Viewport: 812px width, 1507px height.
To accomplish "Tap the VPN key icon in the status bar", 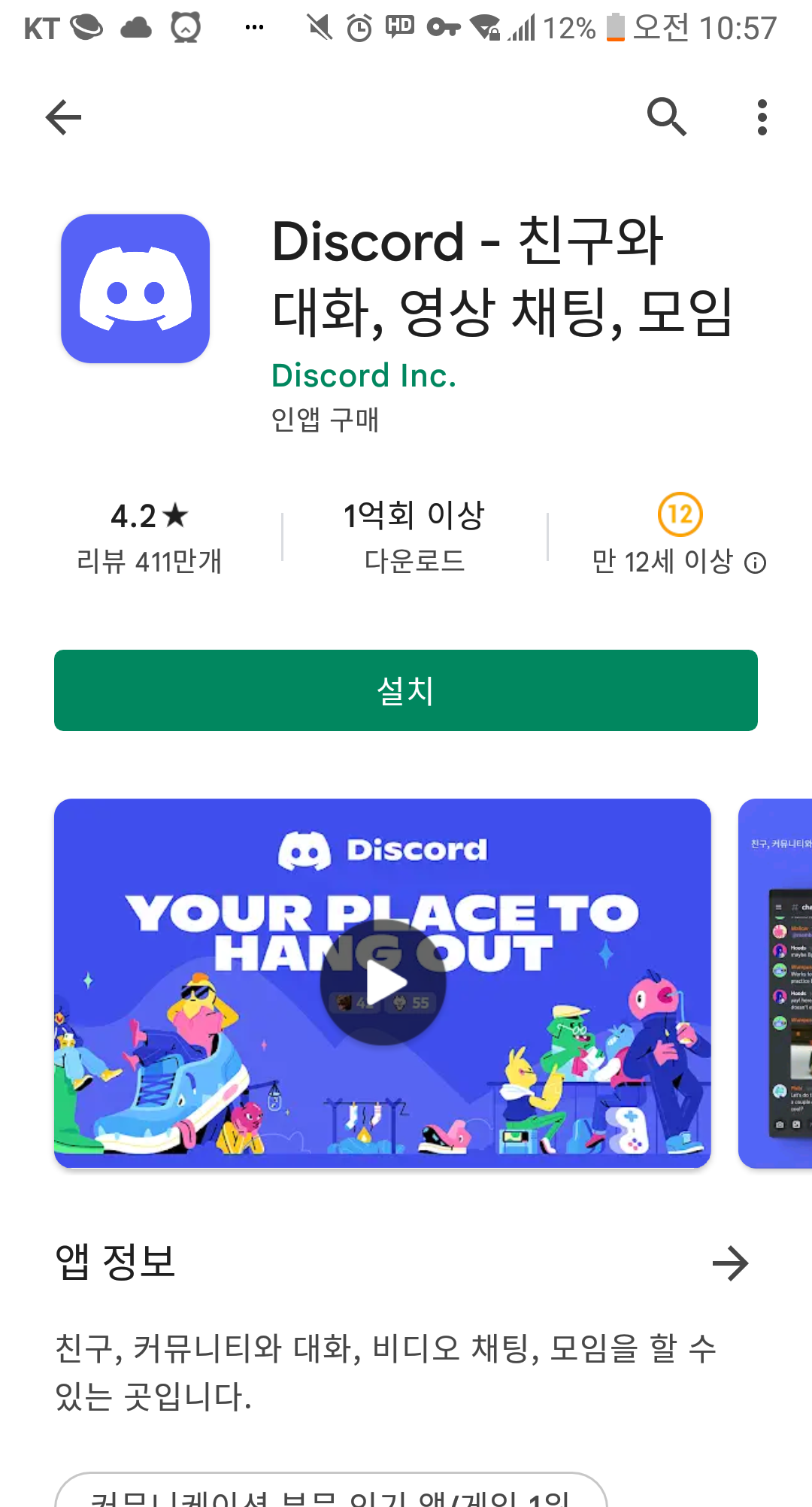I will point(442,26).
